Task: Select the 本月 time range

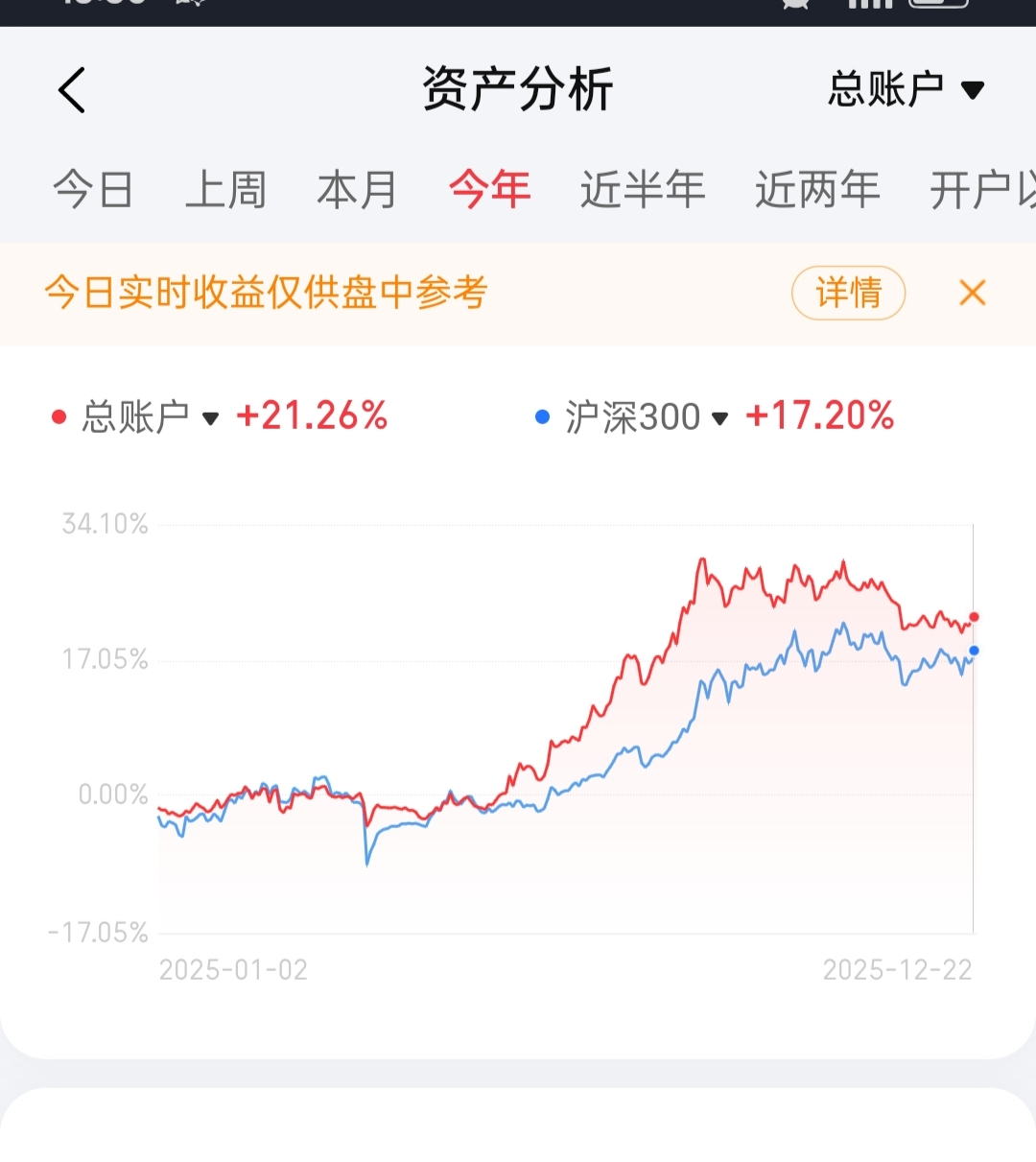Action: 357,189
